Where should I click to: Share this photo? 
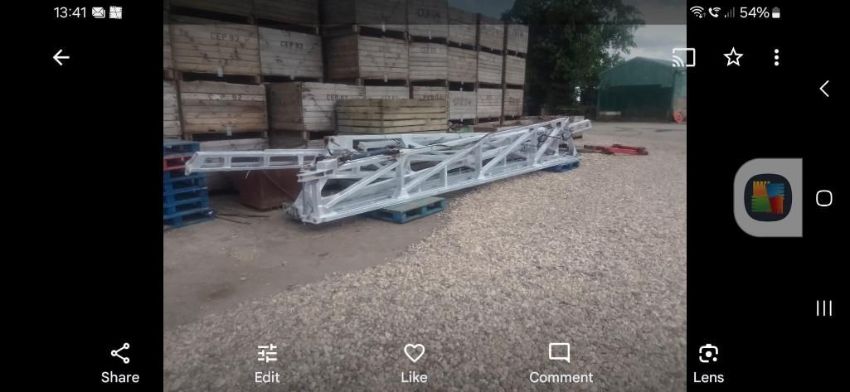120,363
